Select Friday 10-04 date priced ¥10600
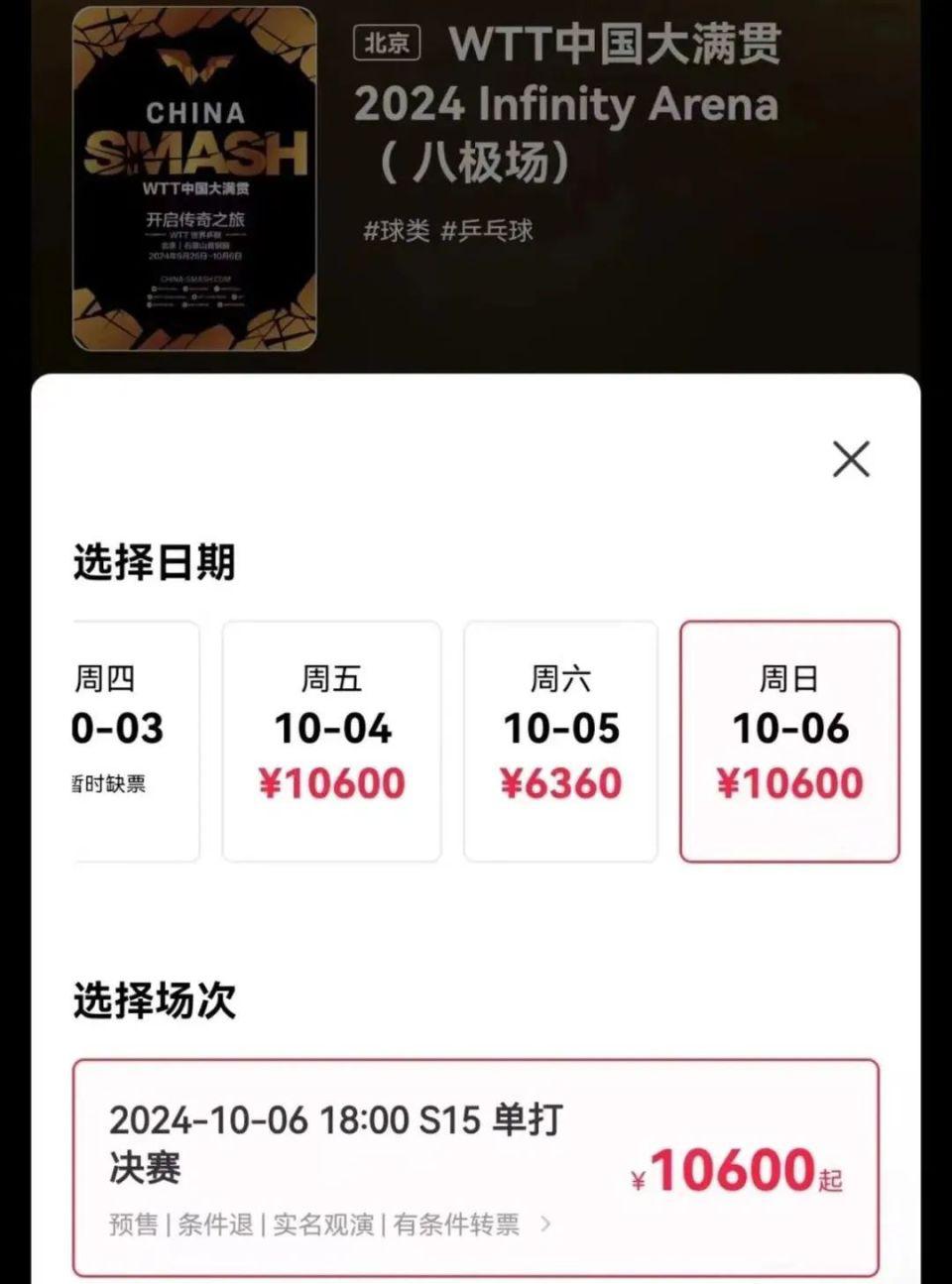952x1284 pixels. [331, 740]
